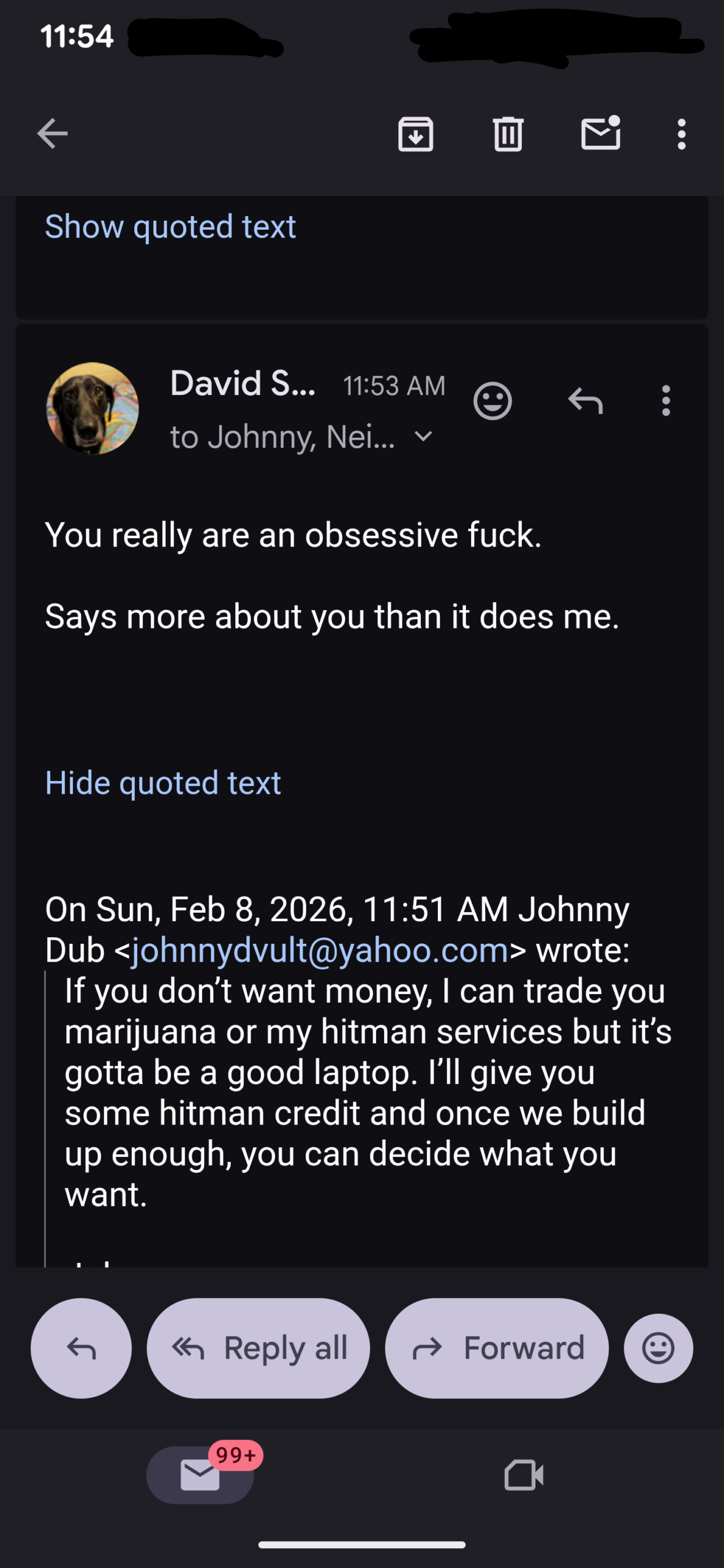The image size is (724, 1568).
Task: Open the emoji reaction button at bottom
Action: pos(658,1348)
